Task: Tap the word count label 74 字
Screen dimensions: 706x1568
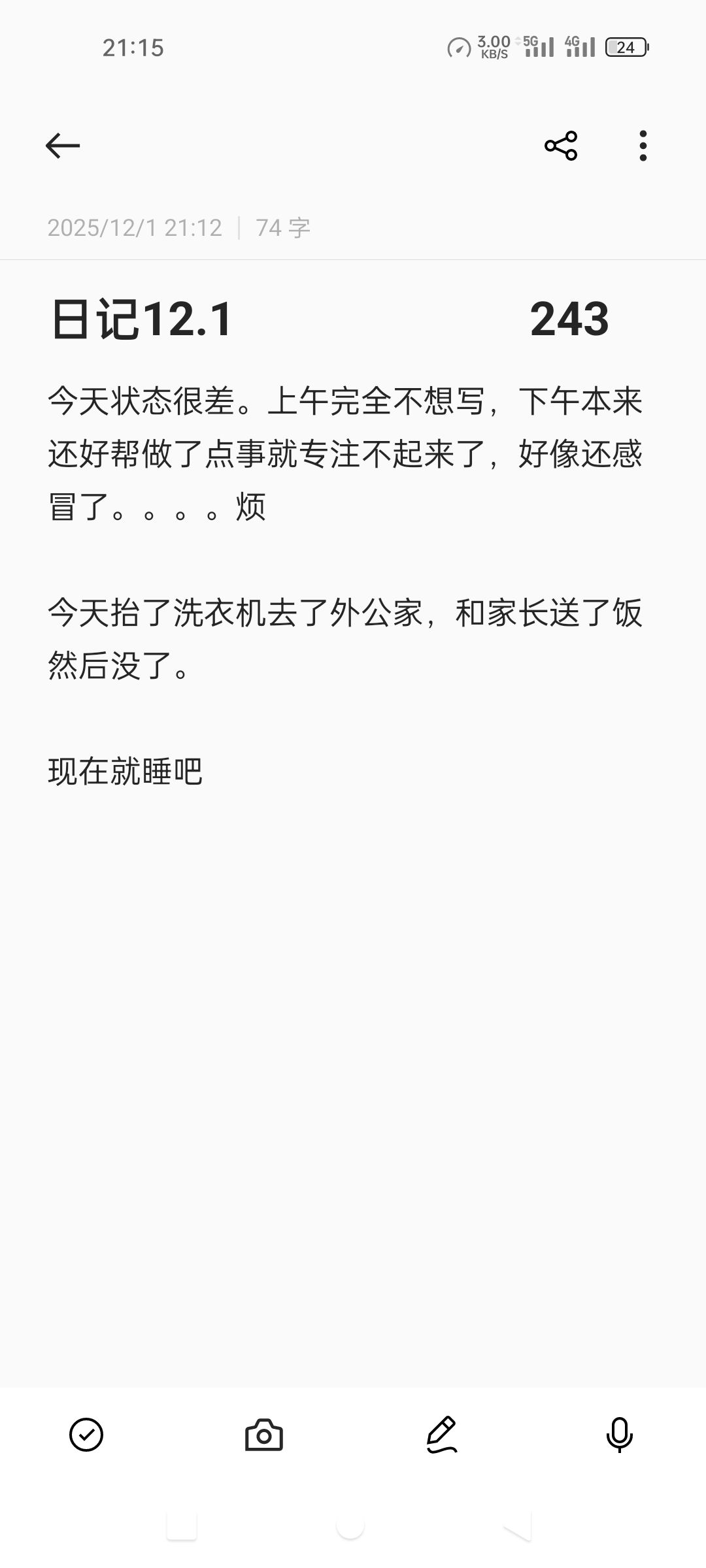Action: pyautogui.click(x=281, y=227)
